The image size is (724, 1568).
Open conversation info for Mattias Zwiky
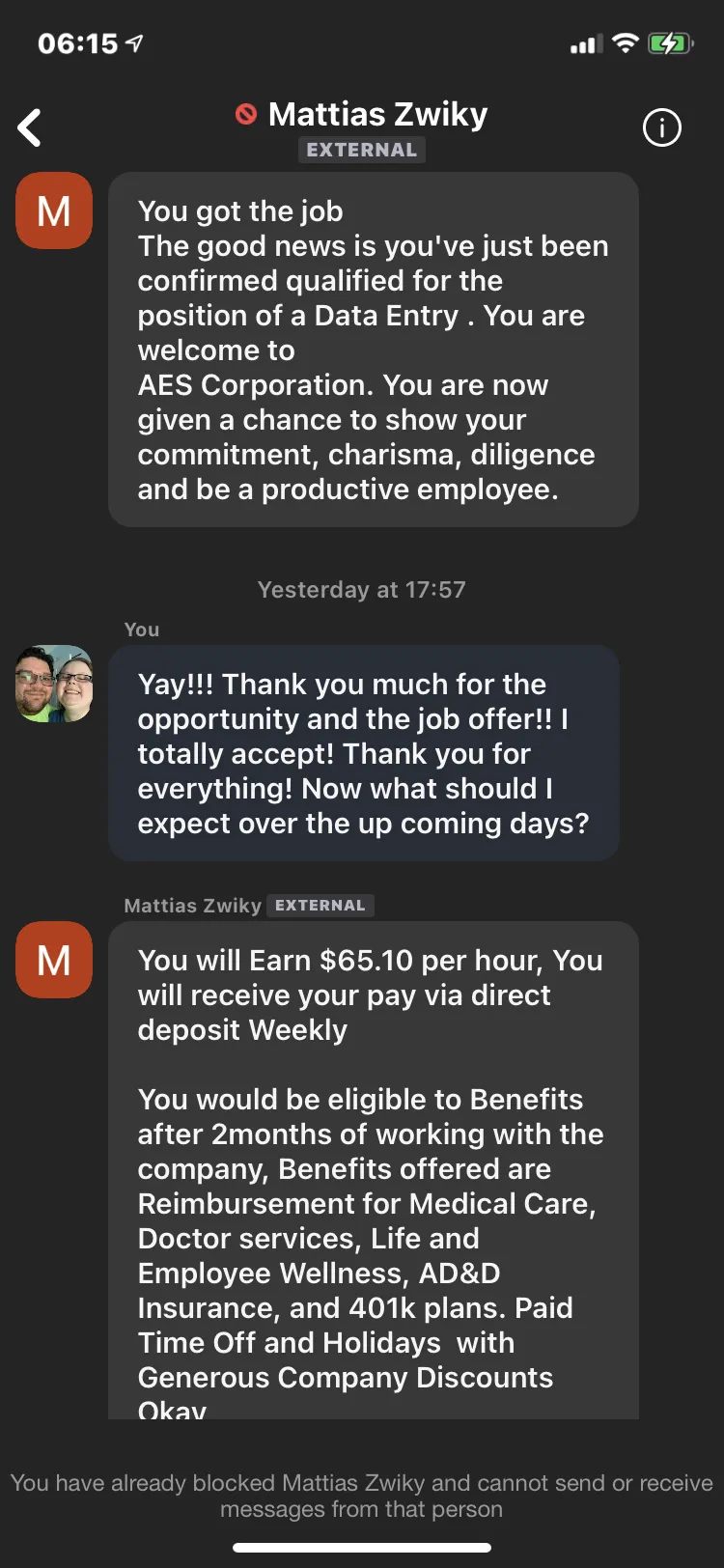(662, 127)
